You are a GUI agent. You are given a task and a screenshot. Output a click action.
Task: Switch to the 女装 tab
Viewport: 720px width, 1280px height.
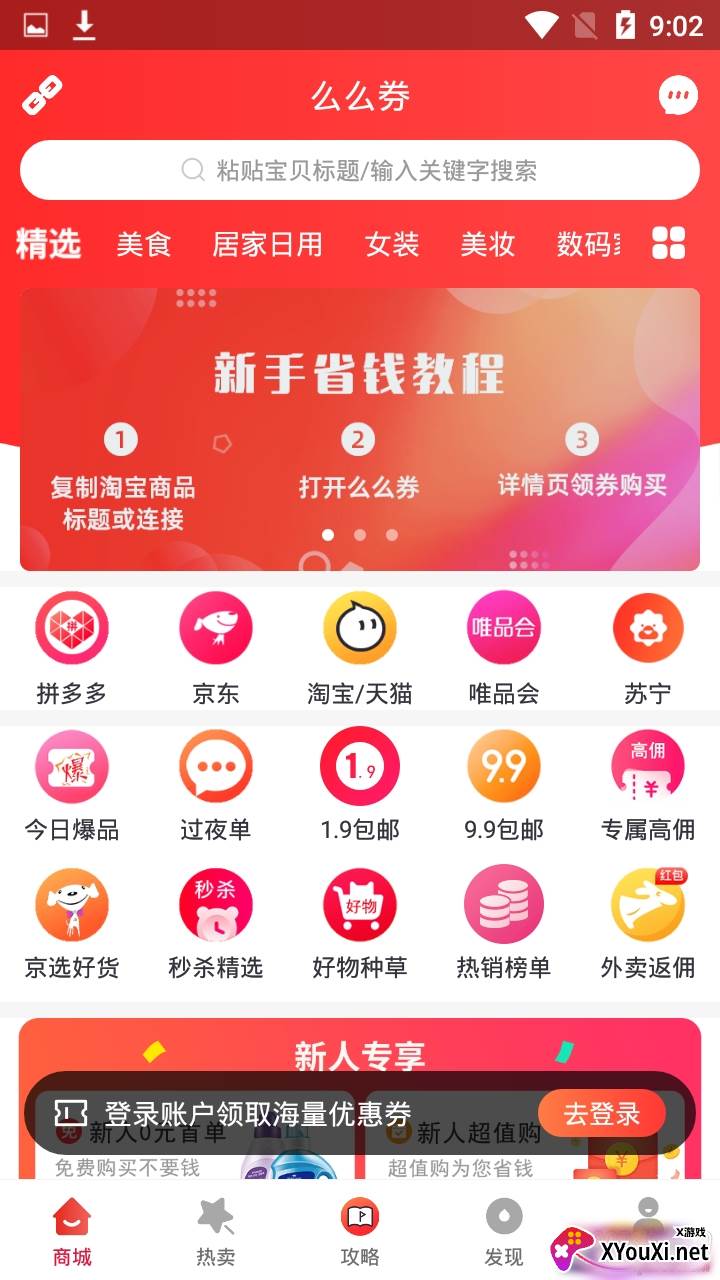pos(391,244)
